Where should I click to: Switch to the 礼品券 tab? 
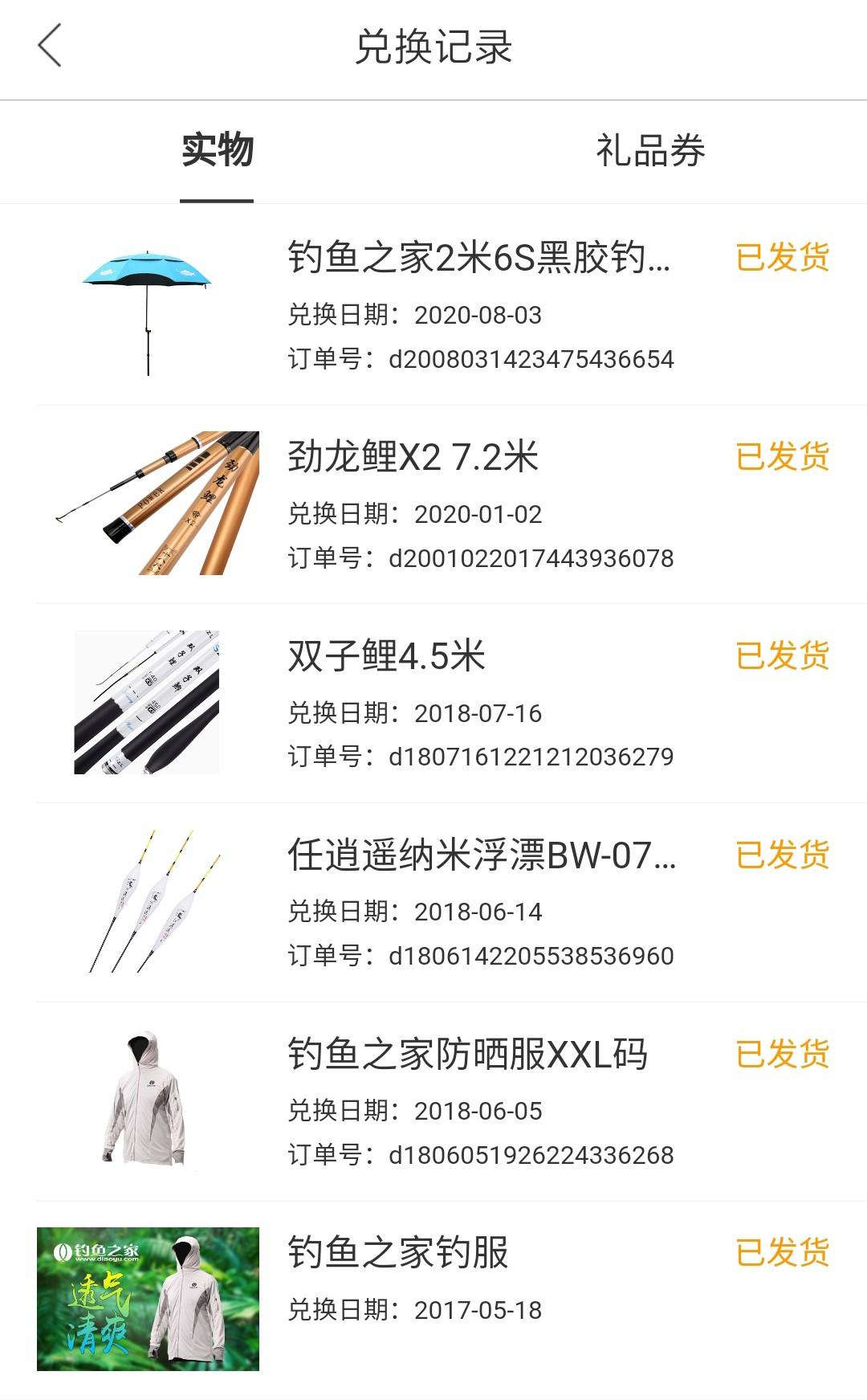(x=650, y=151)
